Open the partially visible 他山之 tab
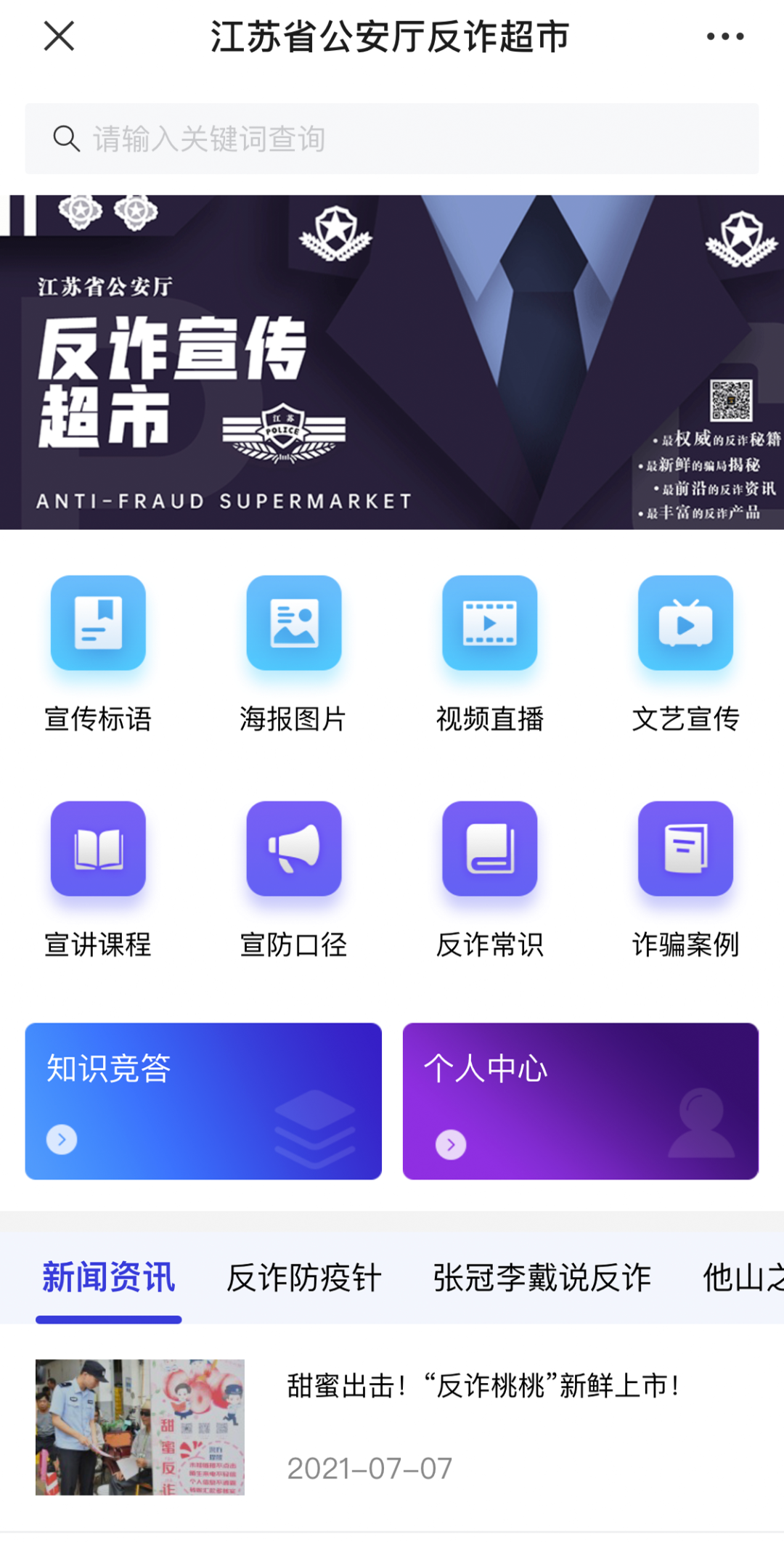This screenshot has height=1542, width=784. point(742,1278)
